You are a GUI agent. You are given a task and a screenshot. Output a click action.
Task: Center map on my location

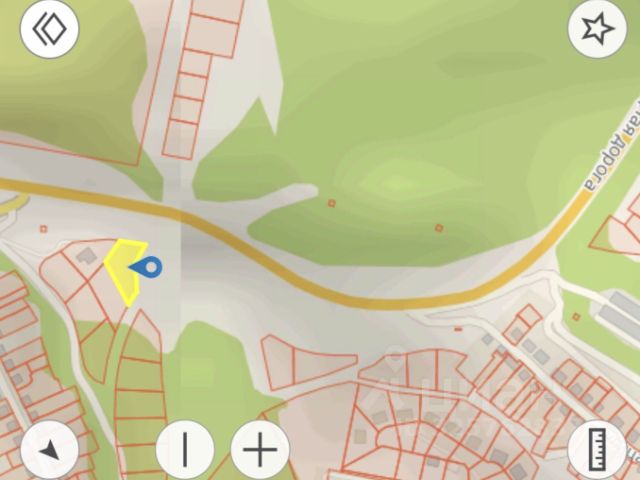click(x=49, y=451)
